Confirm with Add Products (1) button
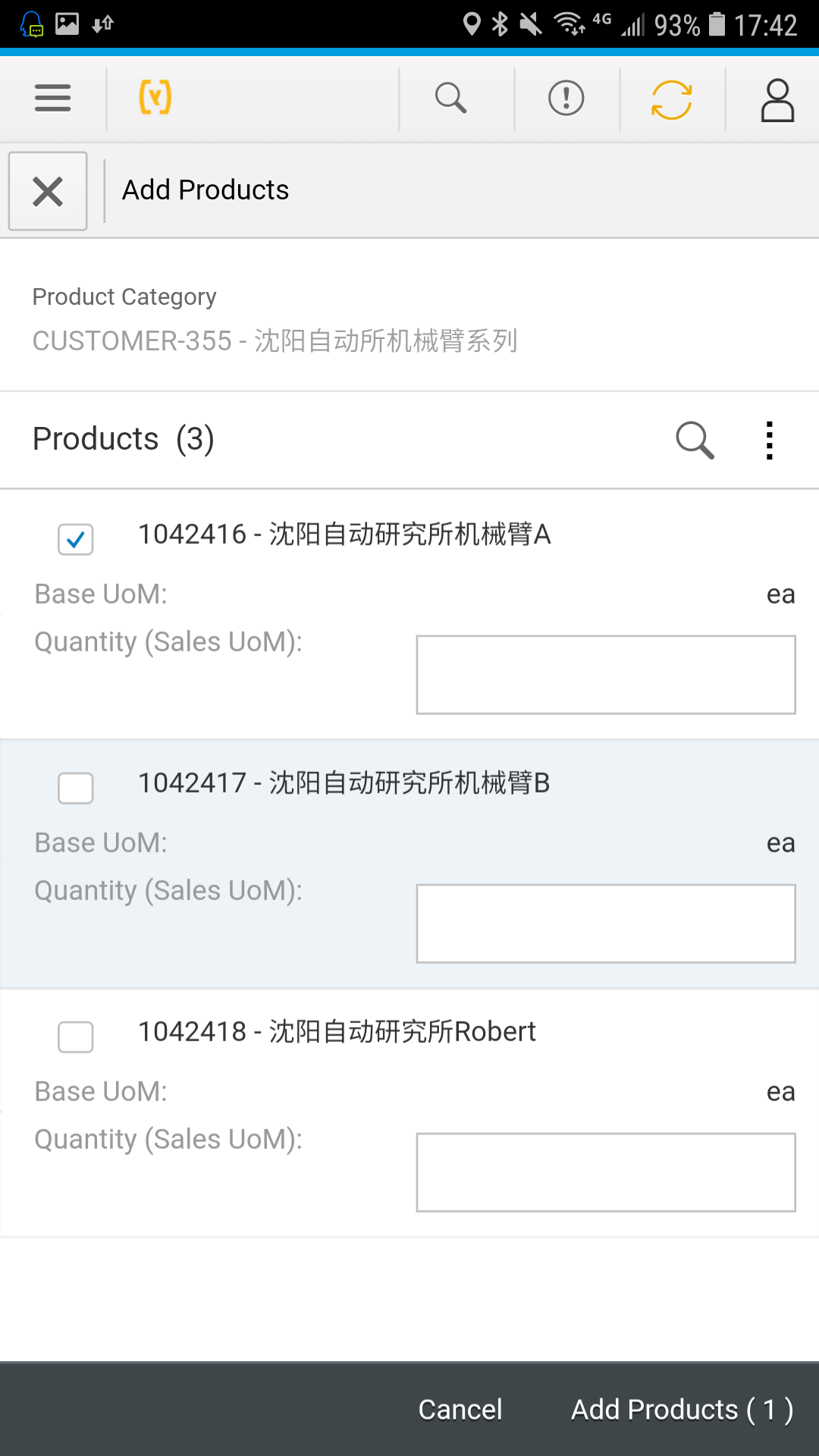Viewport: 819px width, 1456px height. point(682,1410)
